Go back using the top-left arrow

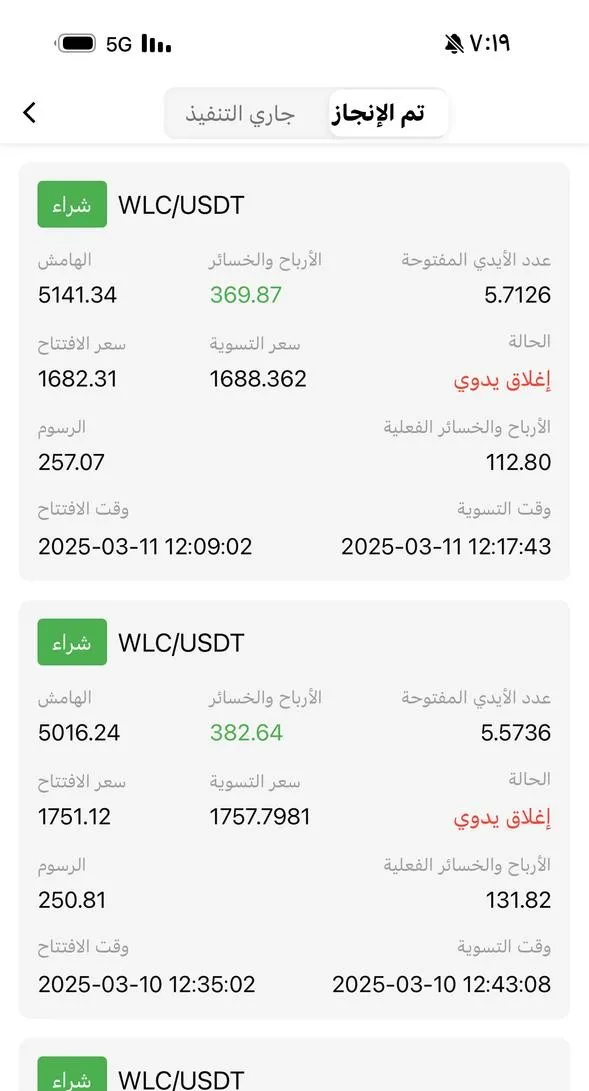click(29, 112)
